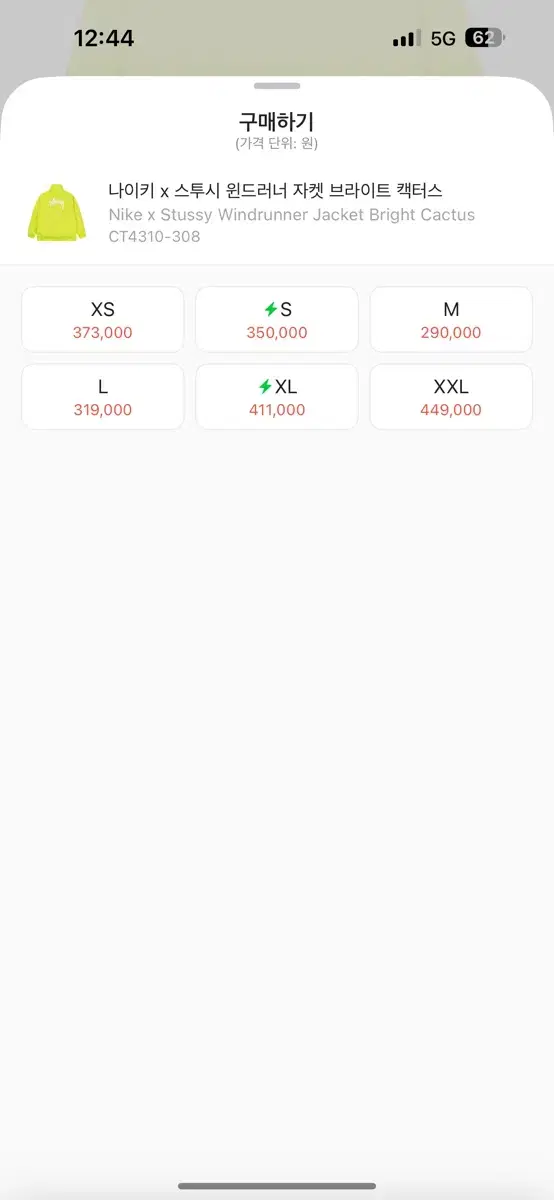The width and height of the screenshot is (554, 1200).
Task: Choose fast-delivery size XL for 411,000
Action: click(x=277, y=397)
